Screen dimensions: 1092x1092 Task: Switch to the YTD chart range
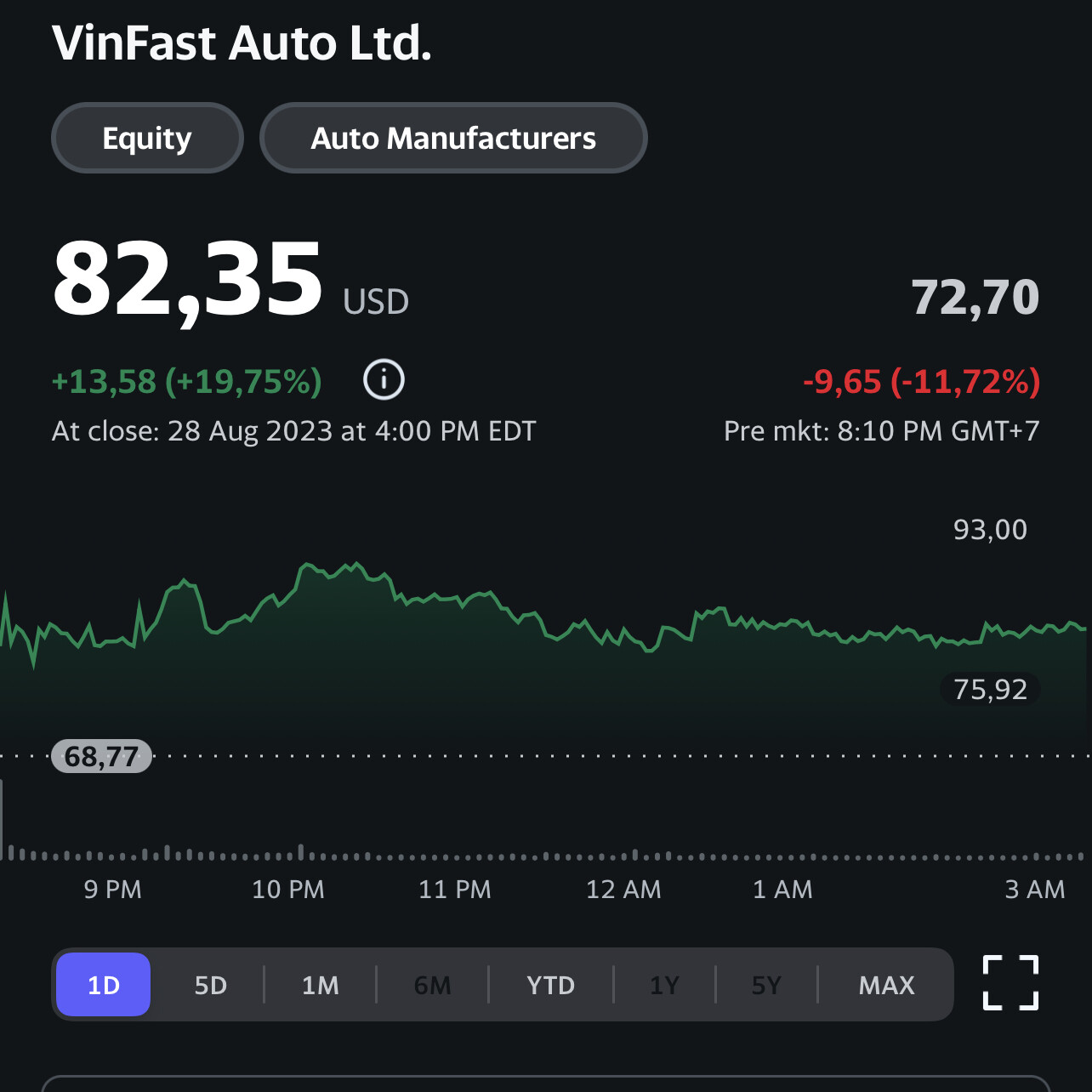[x=550, y=985]
